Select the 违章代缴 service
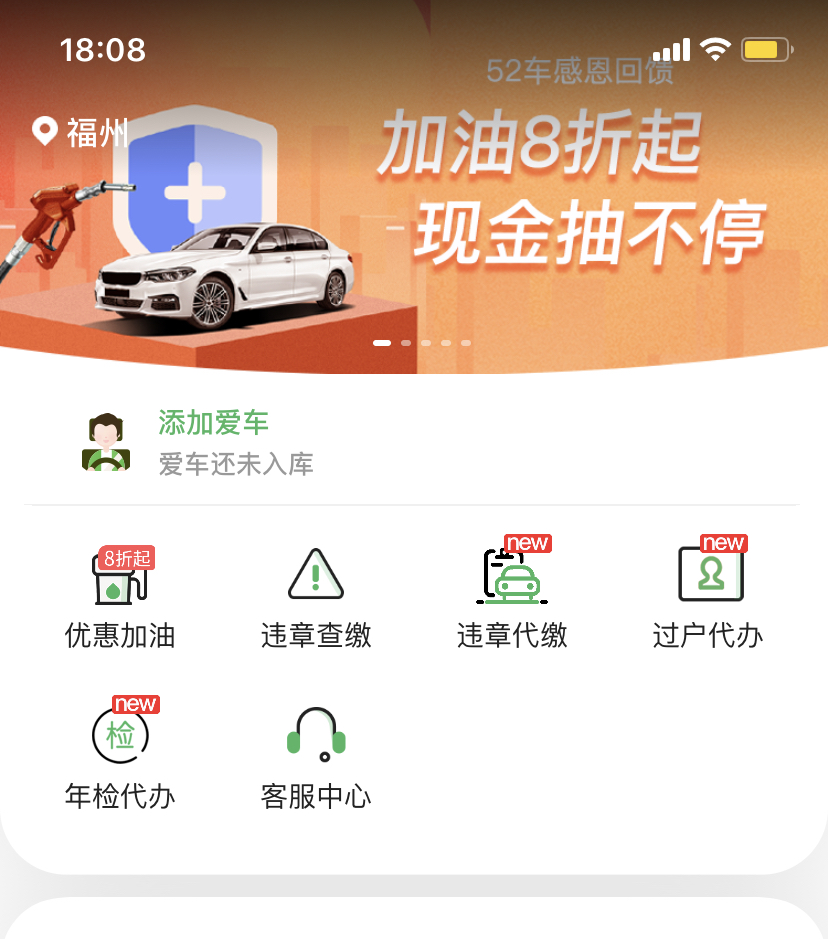The height and width of the screenshot is (939, 828). click(512, 597)
